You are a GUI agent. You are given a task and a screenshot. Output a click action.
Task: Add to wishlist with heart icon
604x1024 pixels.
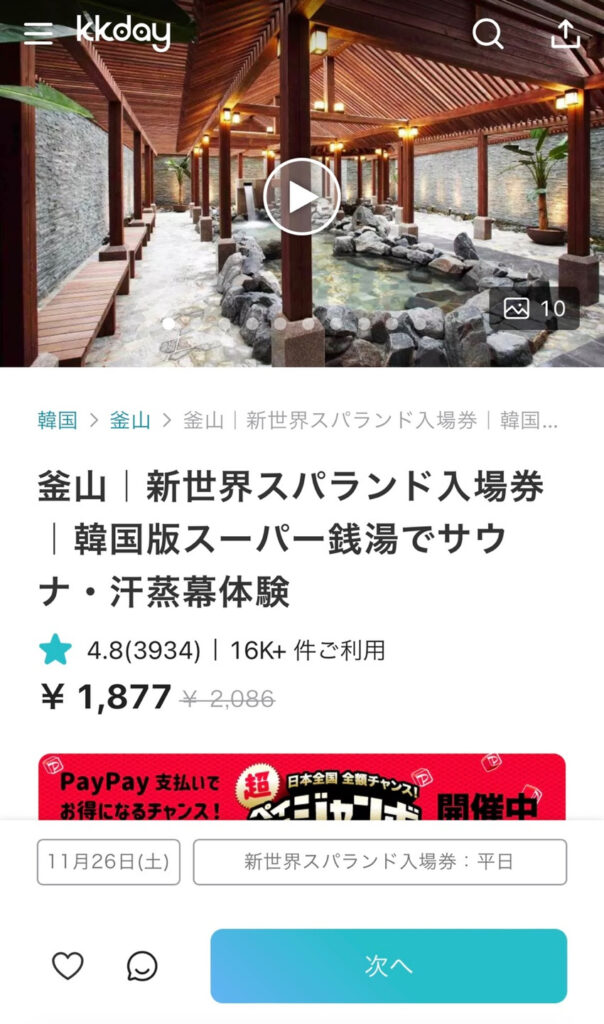67,966
